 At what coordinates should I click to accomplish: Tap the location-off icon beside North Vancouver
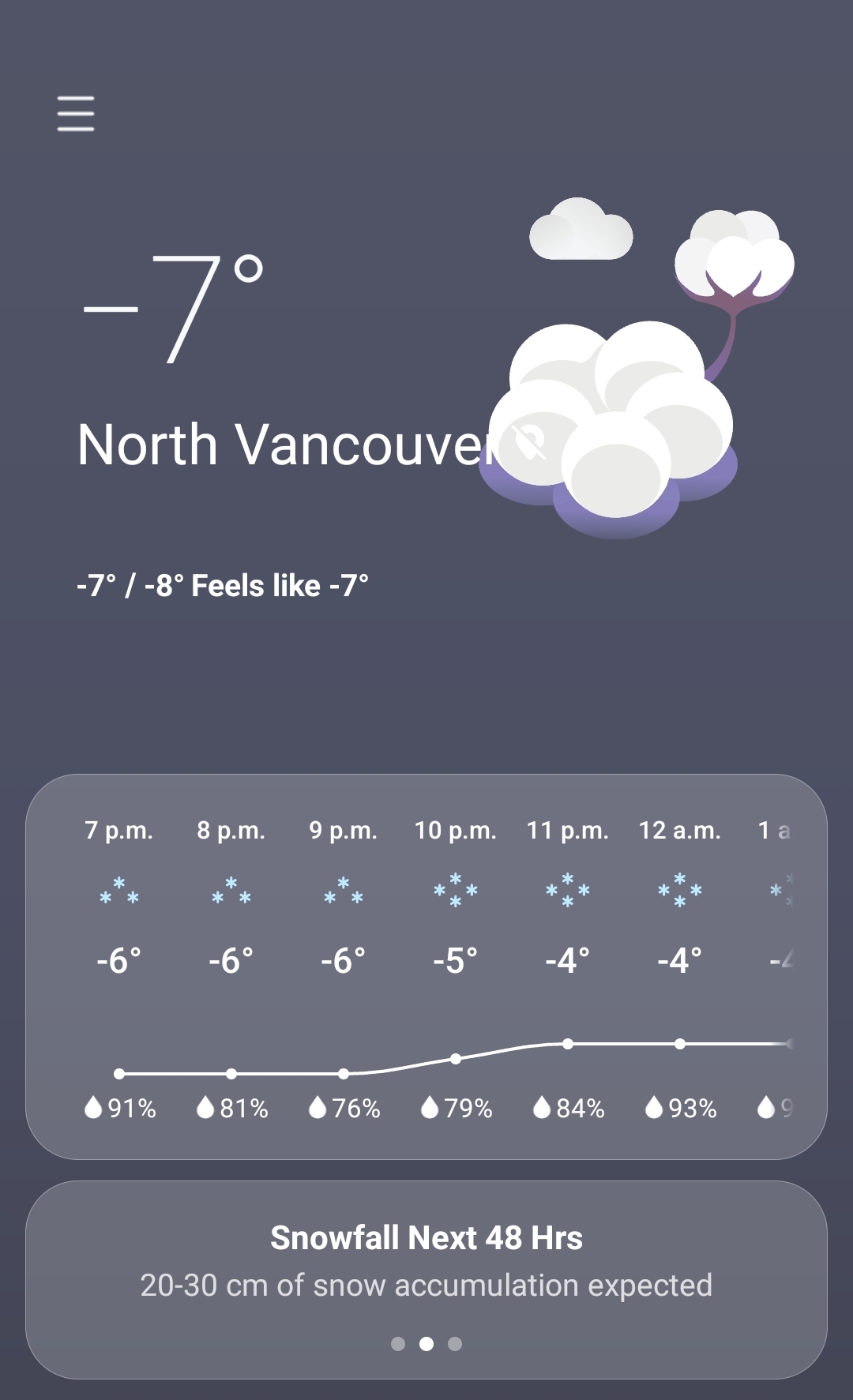529,443
